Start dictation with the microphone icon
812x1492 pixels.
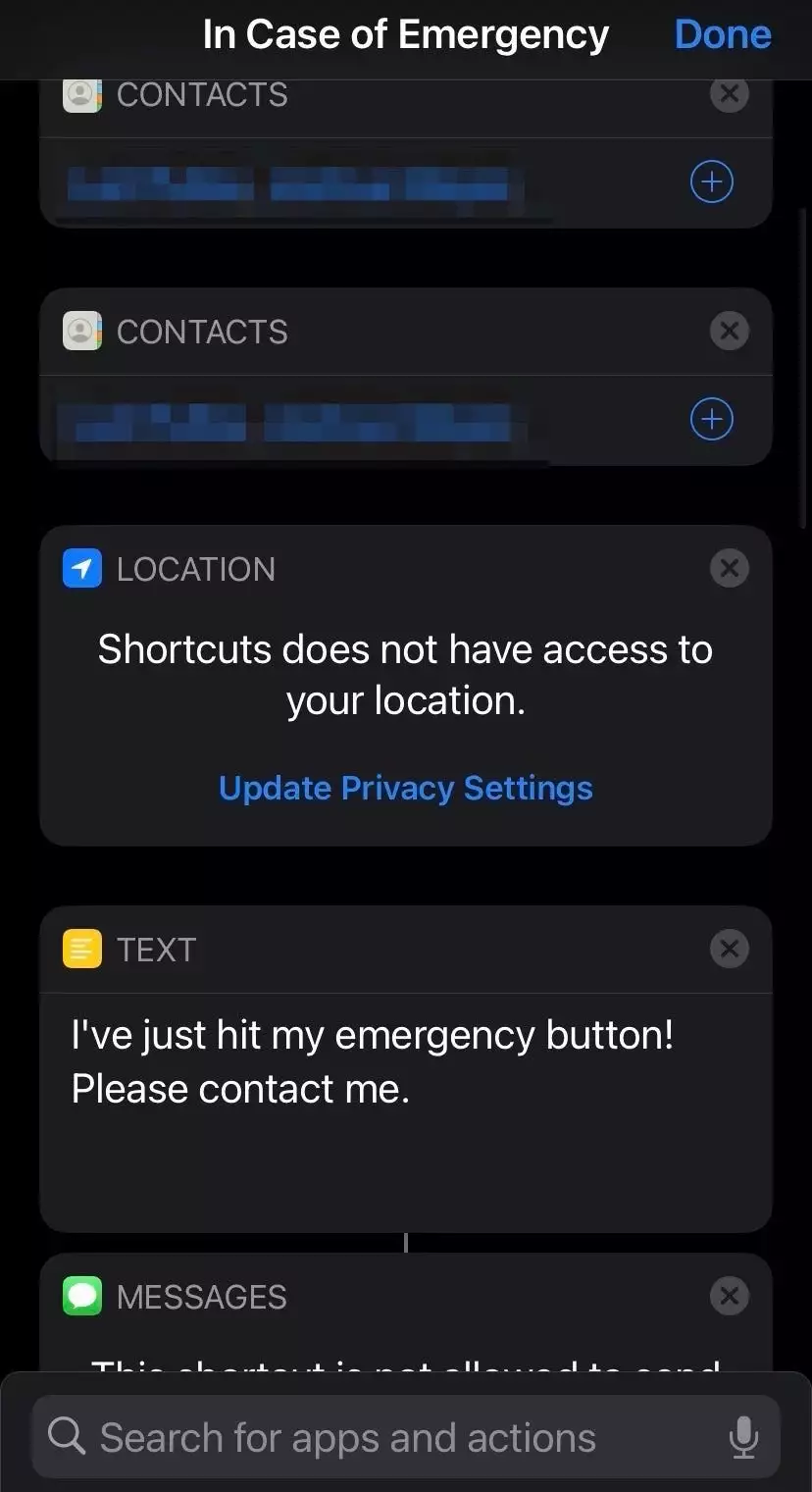coord(743,1438)
